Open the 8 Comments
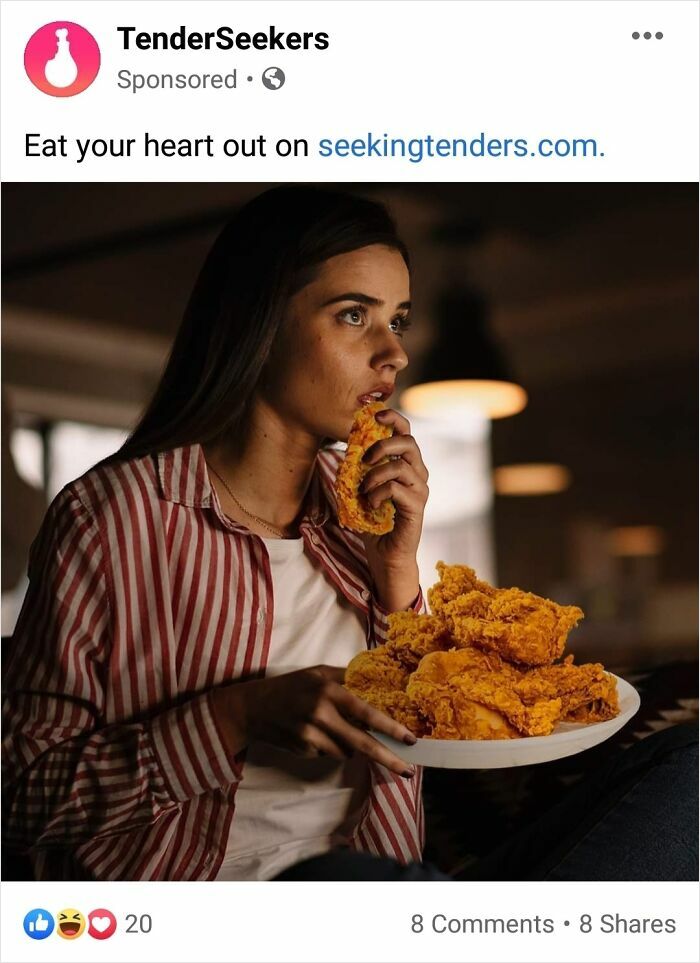Viewport: 700px width, 963px height. click(x=482, y=924)
